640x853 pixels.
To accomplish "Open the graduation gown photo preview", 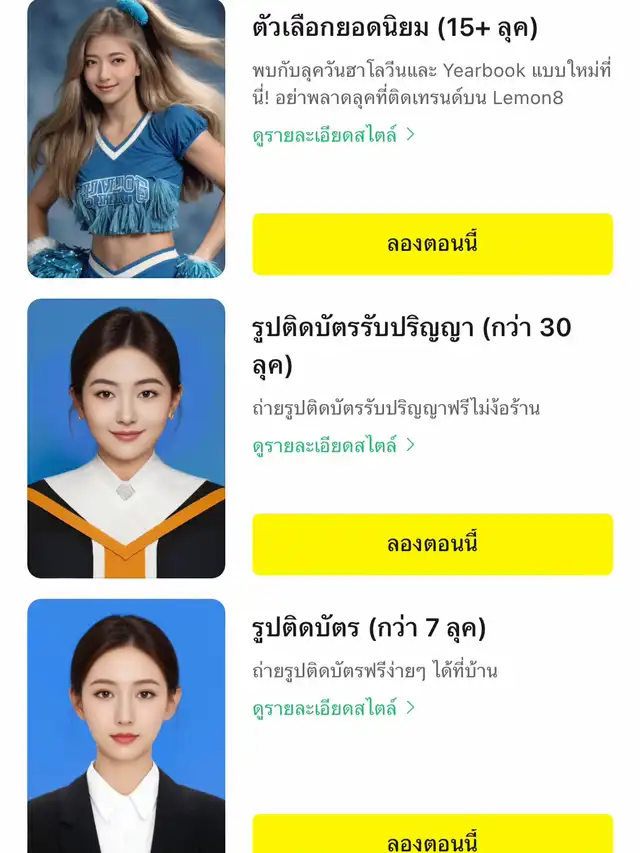I will pos(126,438).
